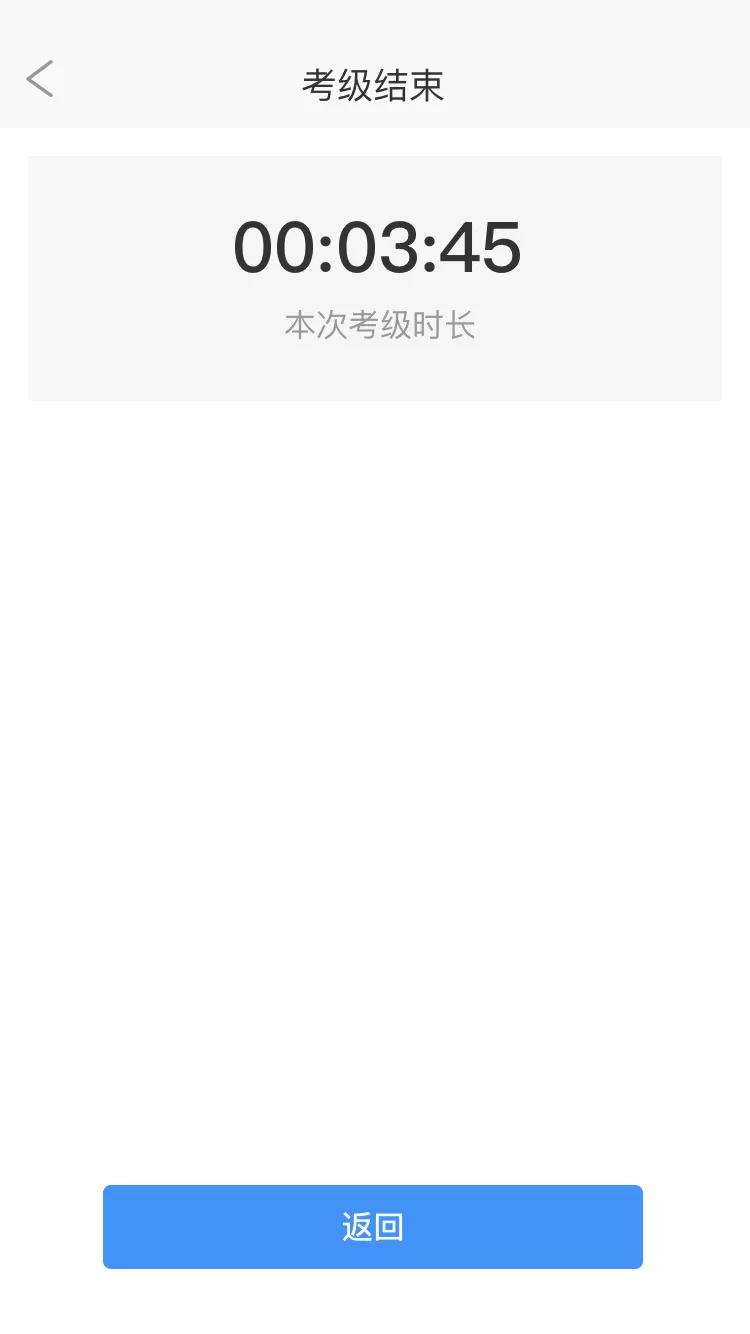Click the gray duration summary card
The height and width of the screenshot is (1334, 750).
click(375, 277)
